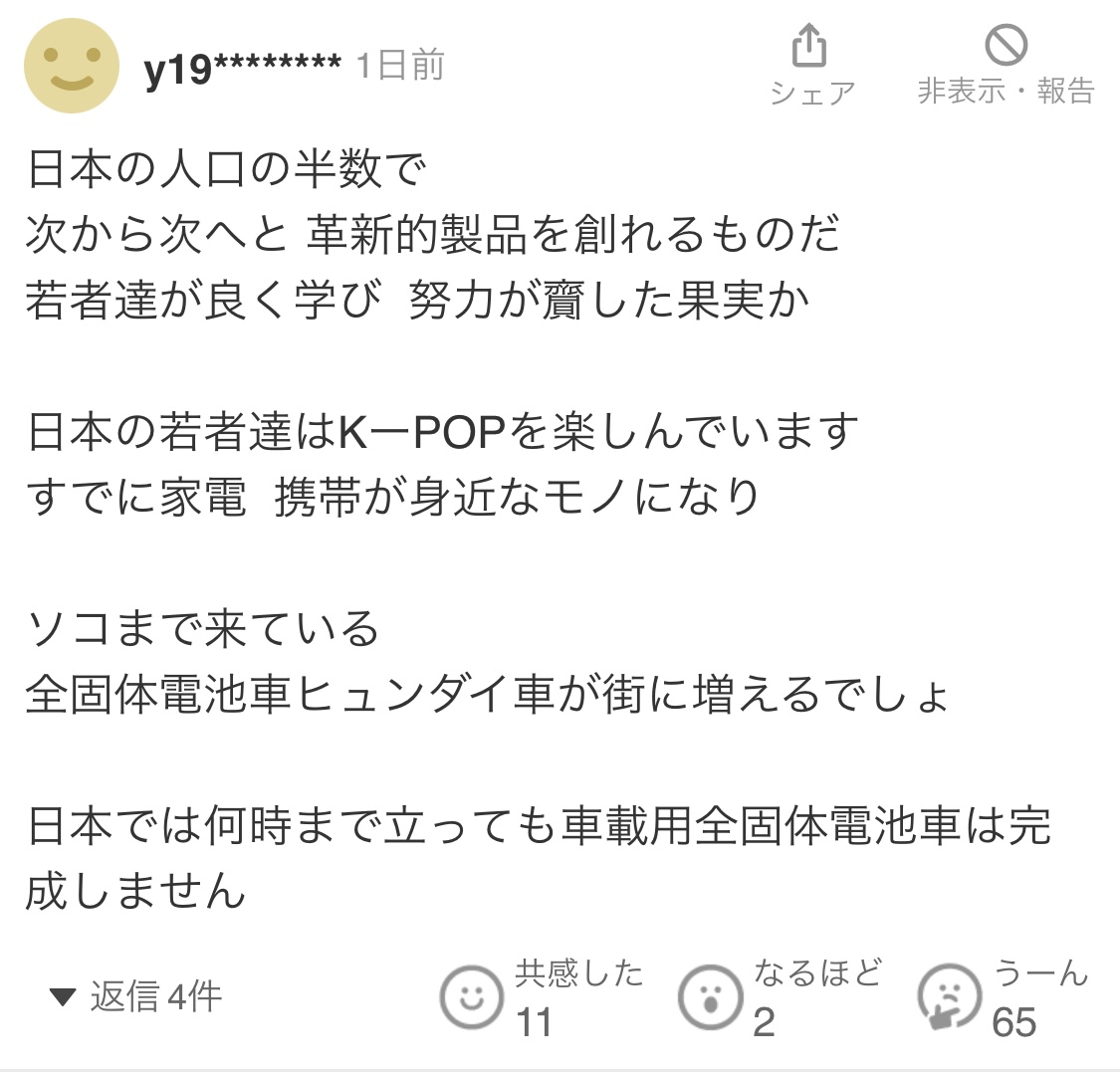Hide or report via 非表示・報告

pos(1006,66)
